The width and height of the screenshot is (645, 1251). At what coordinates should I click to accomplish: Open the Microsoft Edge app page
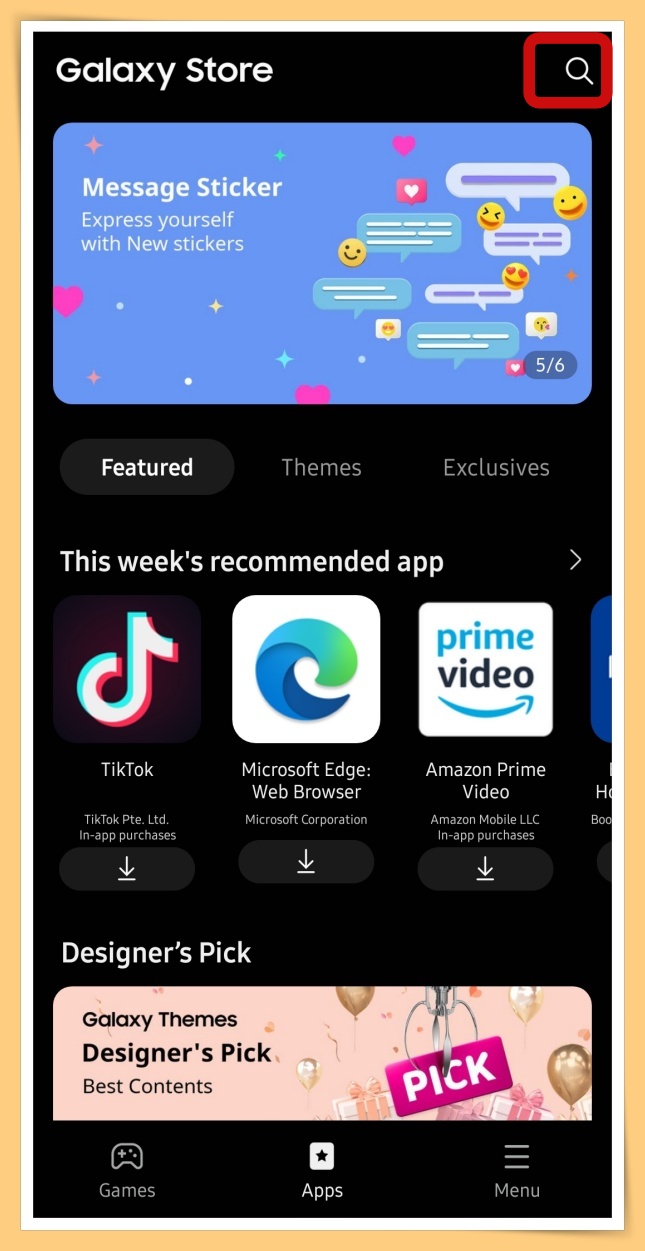[306, 669]
